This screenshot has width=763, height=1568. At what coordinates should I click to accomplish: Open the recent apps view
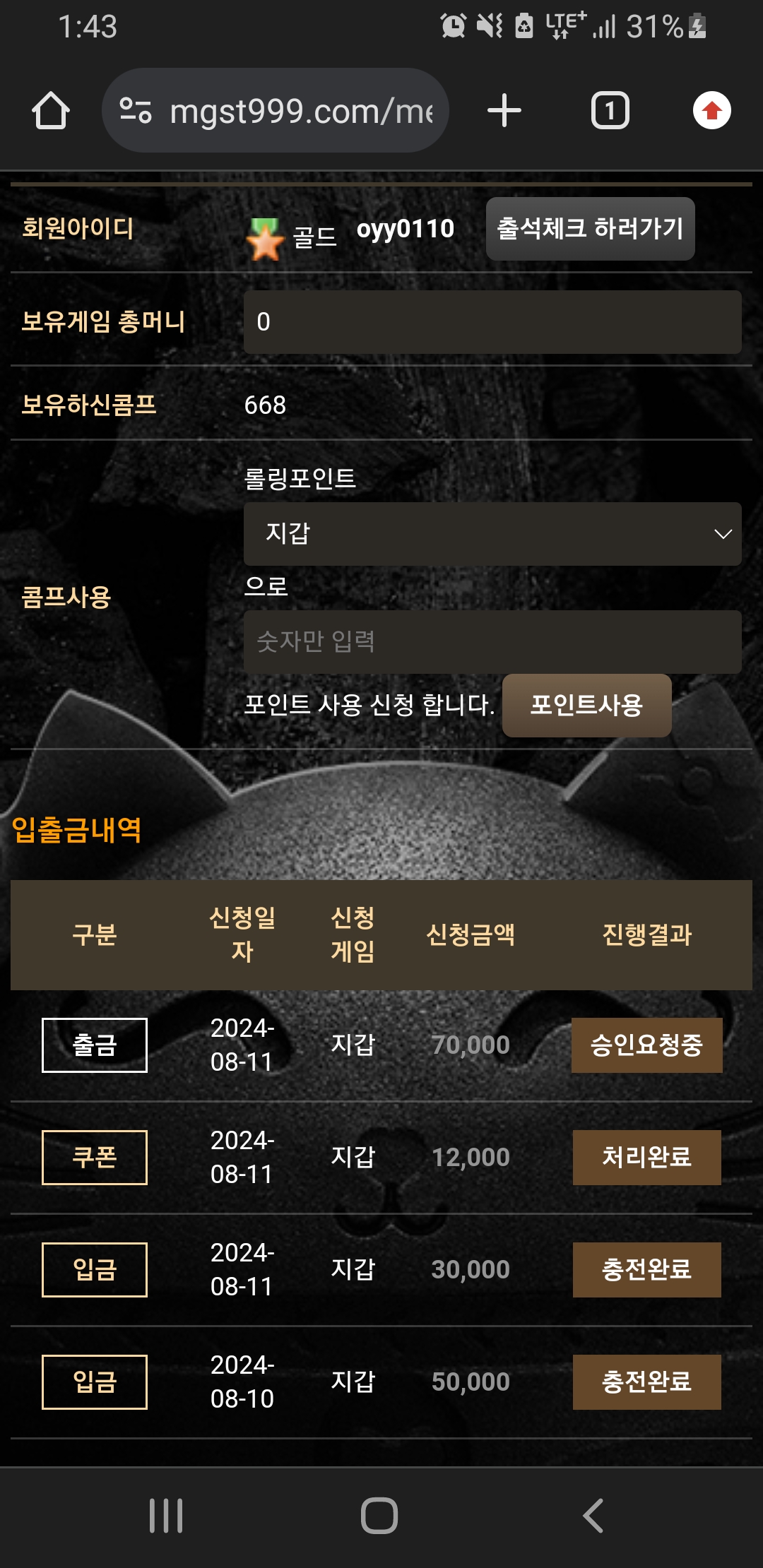[166, 1516]
